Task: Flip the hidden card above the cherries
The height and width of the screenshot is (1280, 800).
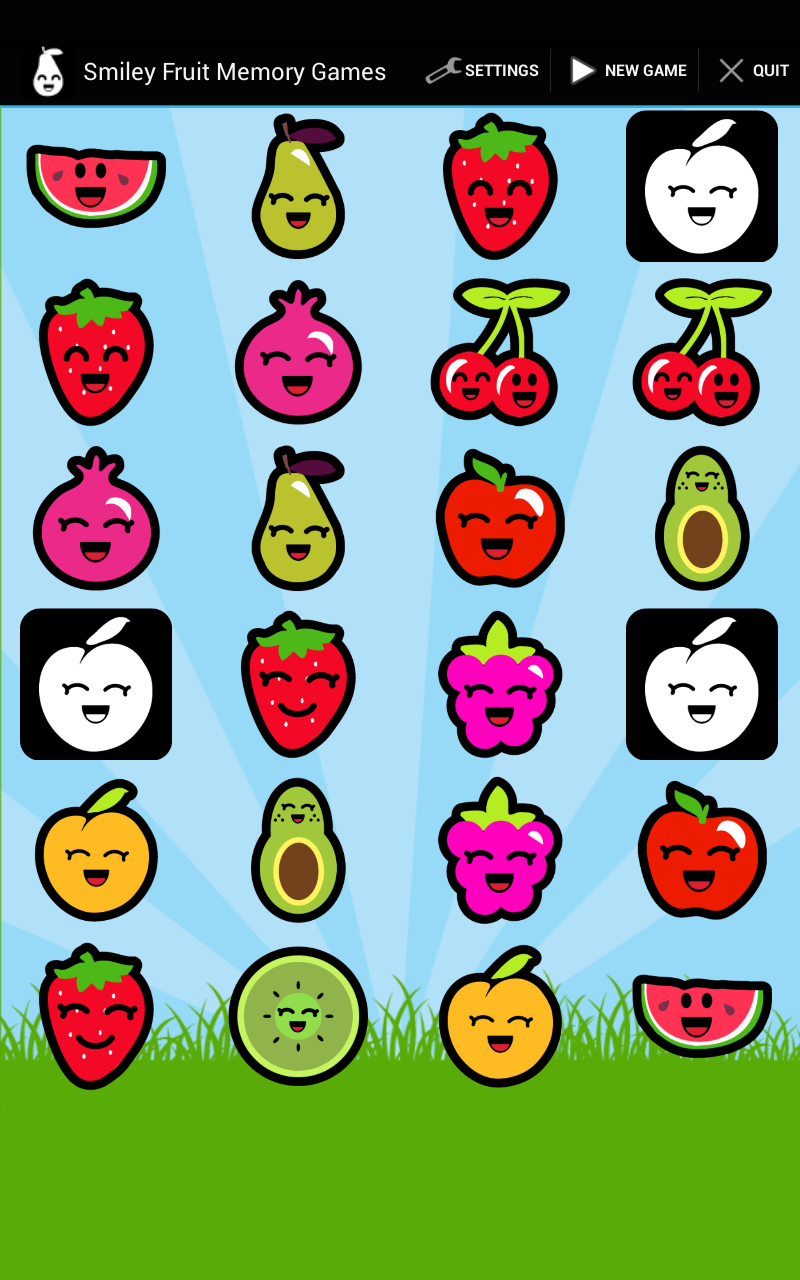Action: (x=701, y=186)
